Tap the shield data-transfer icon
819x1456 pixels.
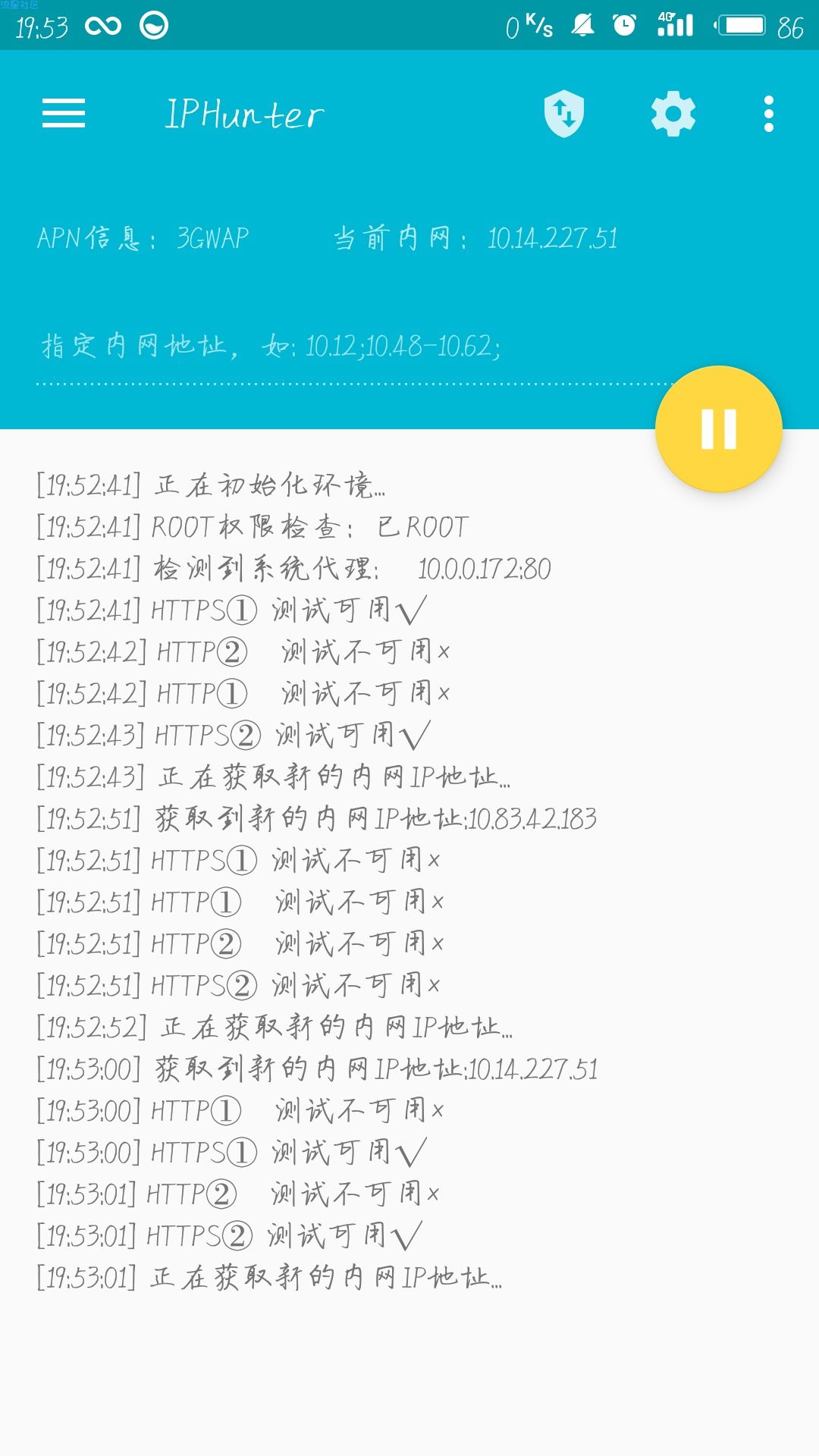click(x=563, y=114)
